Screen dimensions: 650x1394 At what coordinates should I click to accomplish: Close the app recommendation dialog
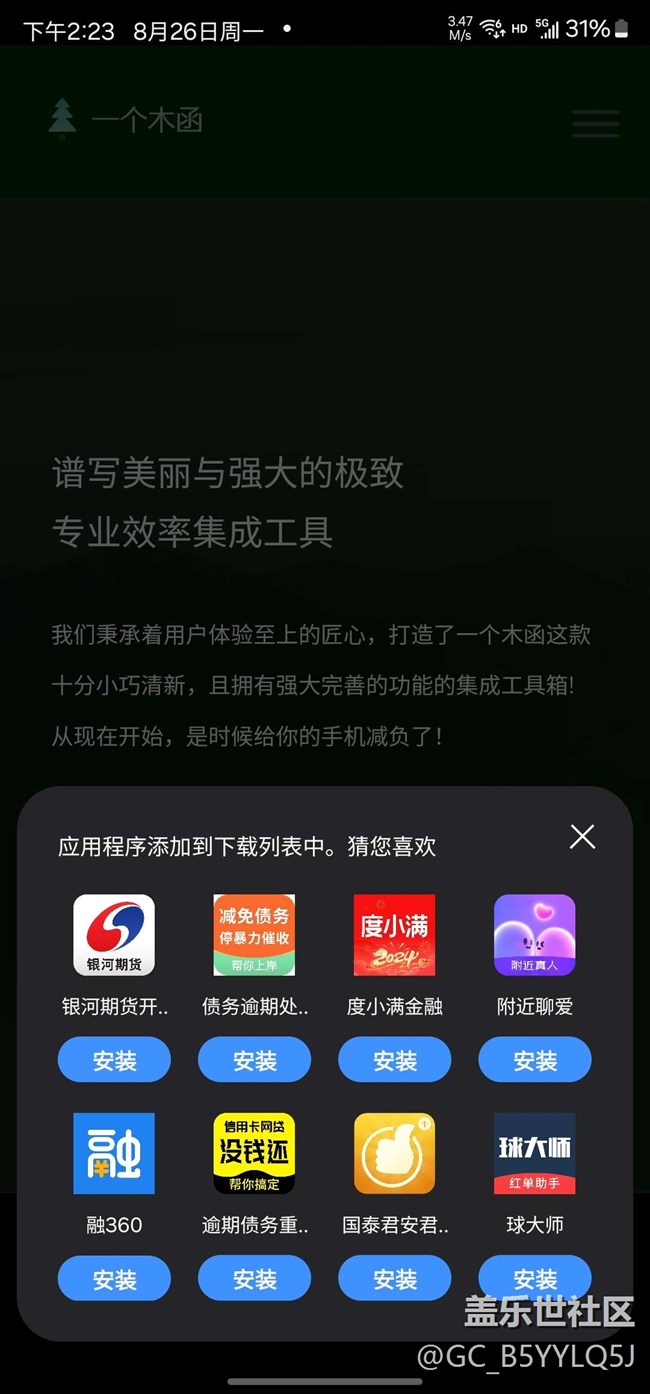[582, 837]
